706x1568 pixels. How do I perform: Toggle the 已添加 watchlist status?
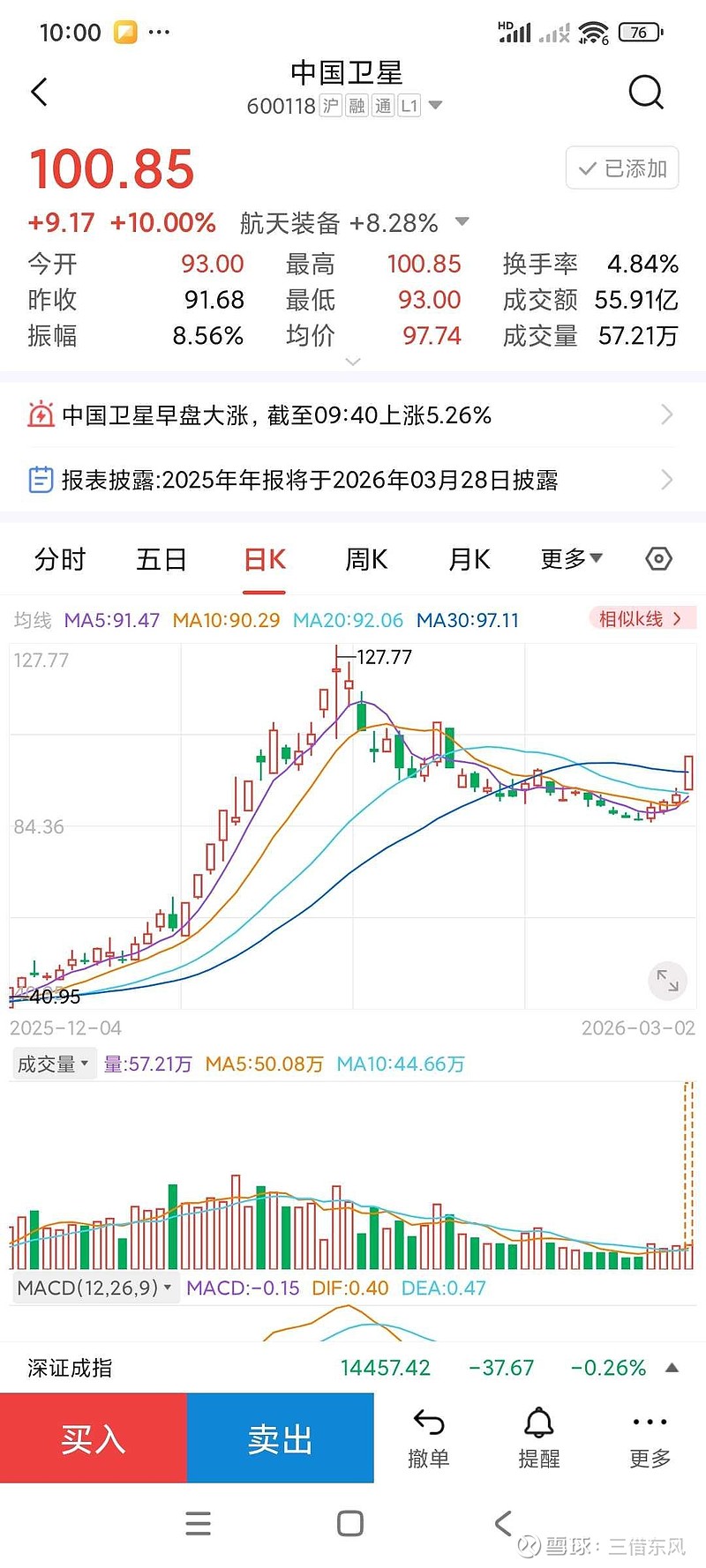coord(621,168)
